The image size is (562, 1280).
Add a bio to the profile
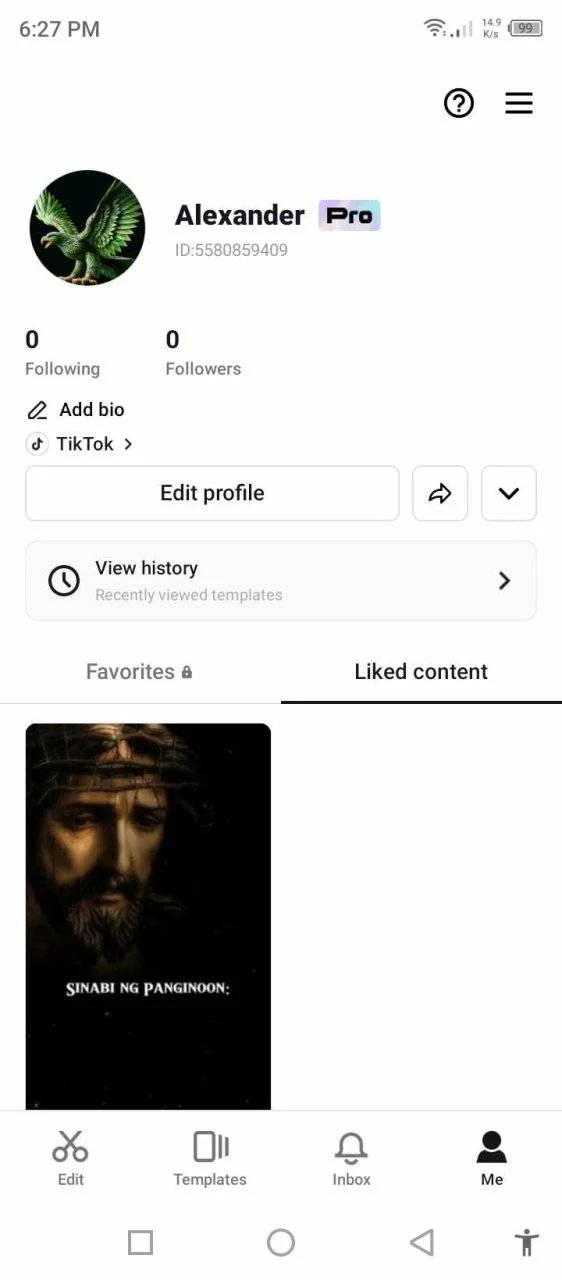click(x=76, y=409)
